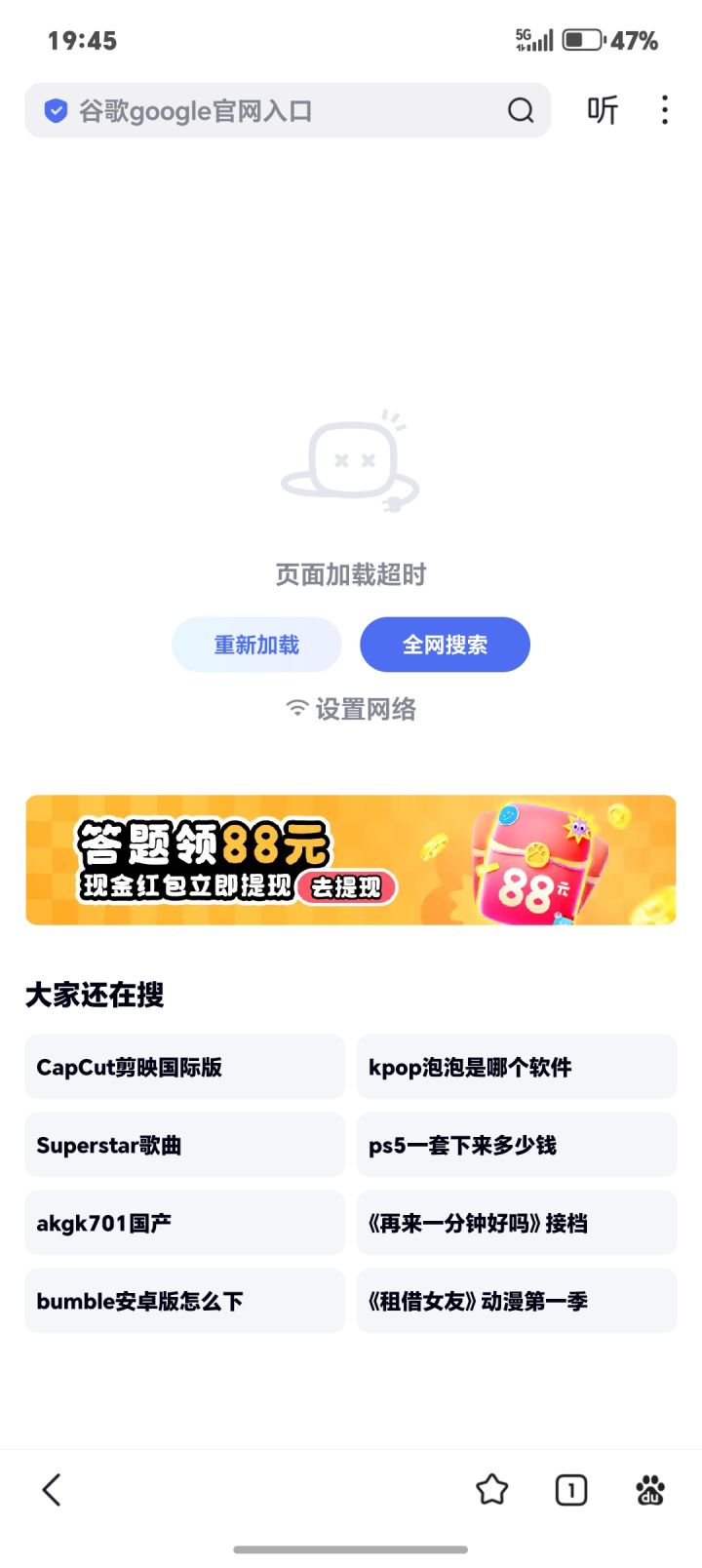Image resolution: width=702 pixels, height=1568 pixels.
Task: Tap the 5G signal indicator
Action: [x=534, y=39]
